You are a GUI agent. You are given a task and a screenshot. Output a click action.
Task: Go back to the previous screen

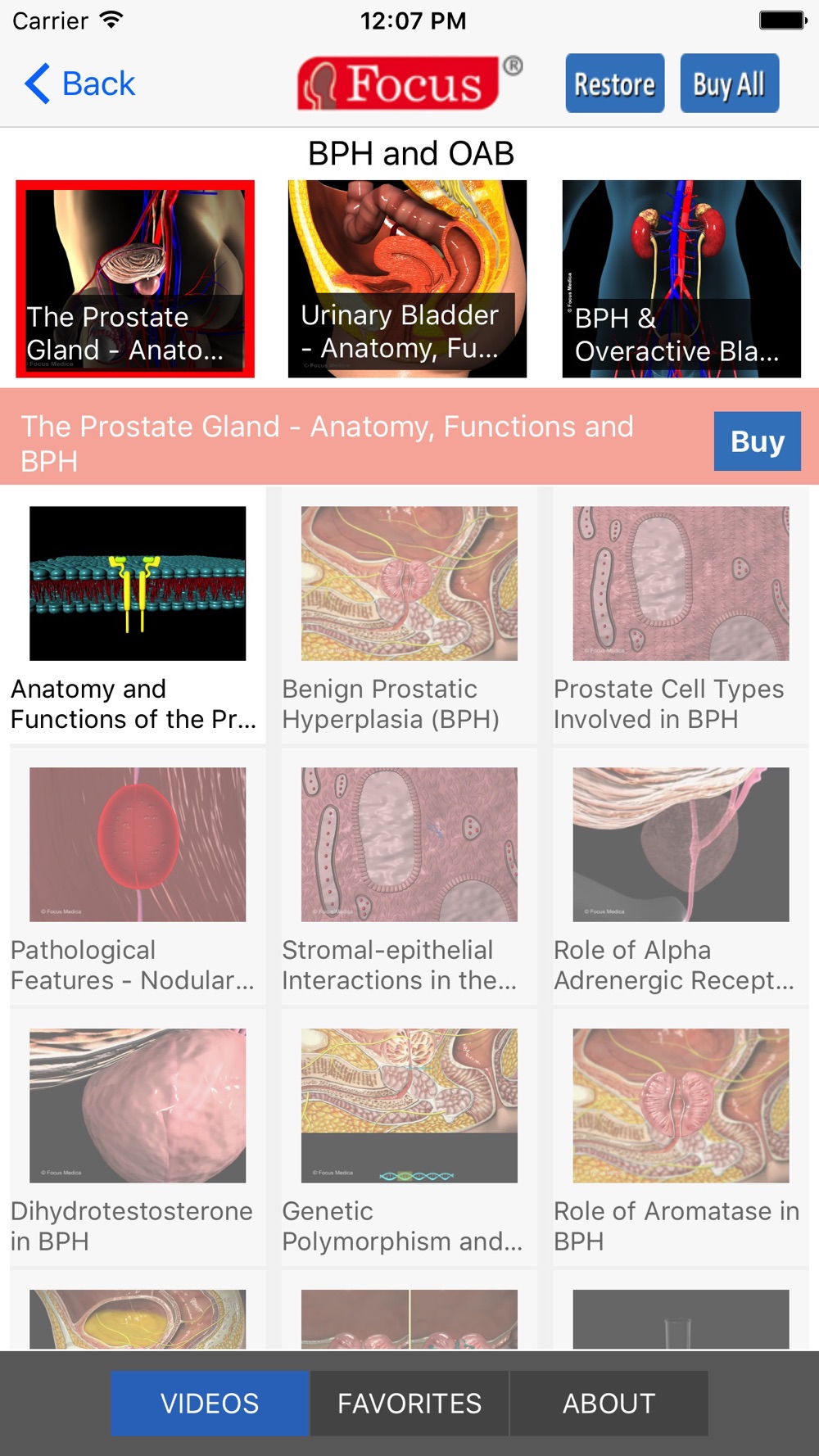79,84
